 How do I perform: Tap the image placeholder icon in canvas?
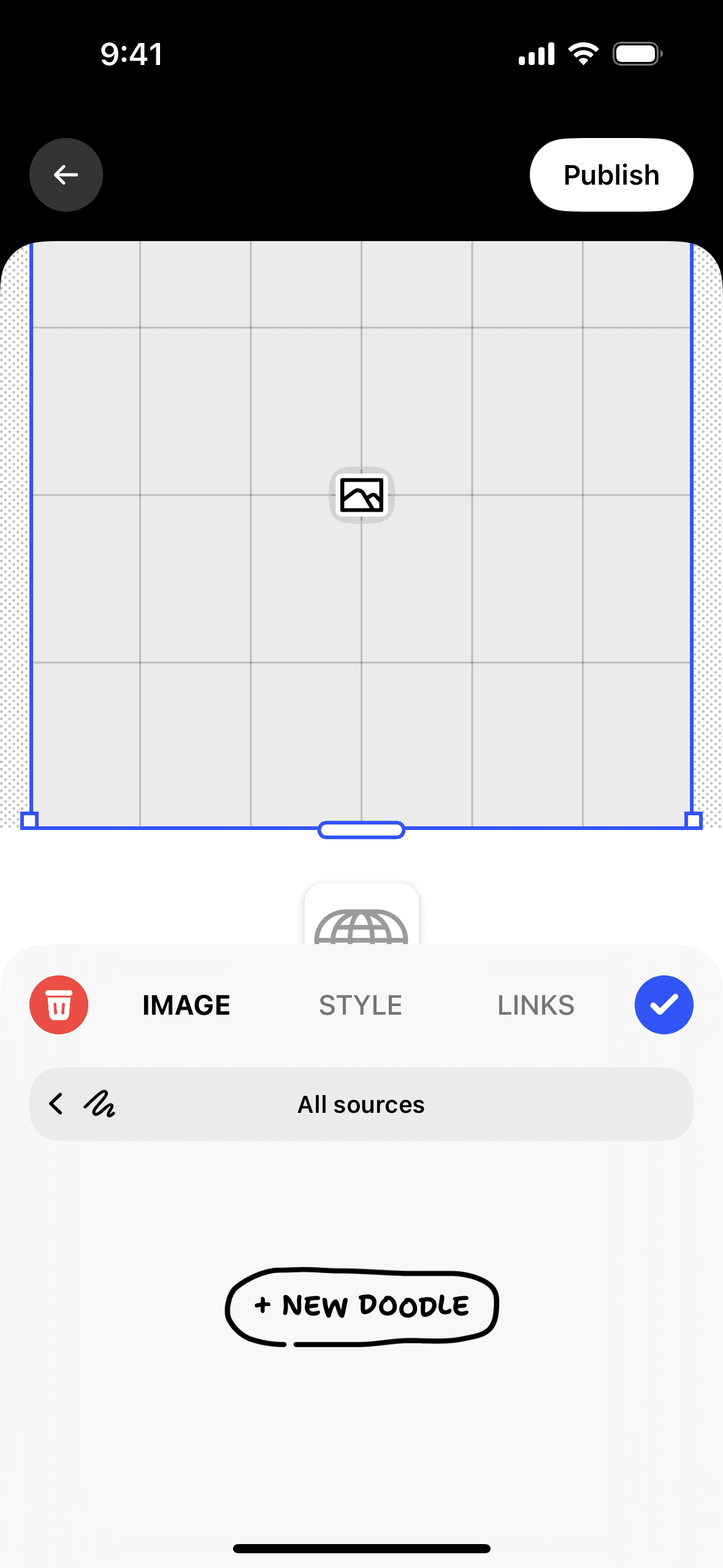361,495
